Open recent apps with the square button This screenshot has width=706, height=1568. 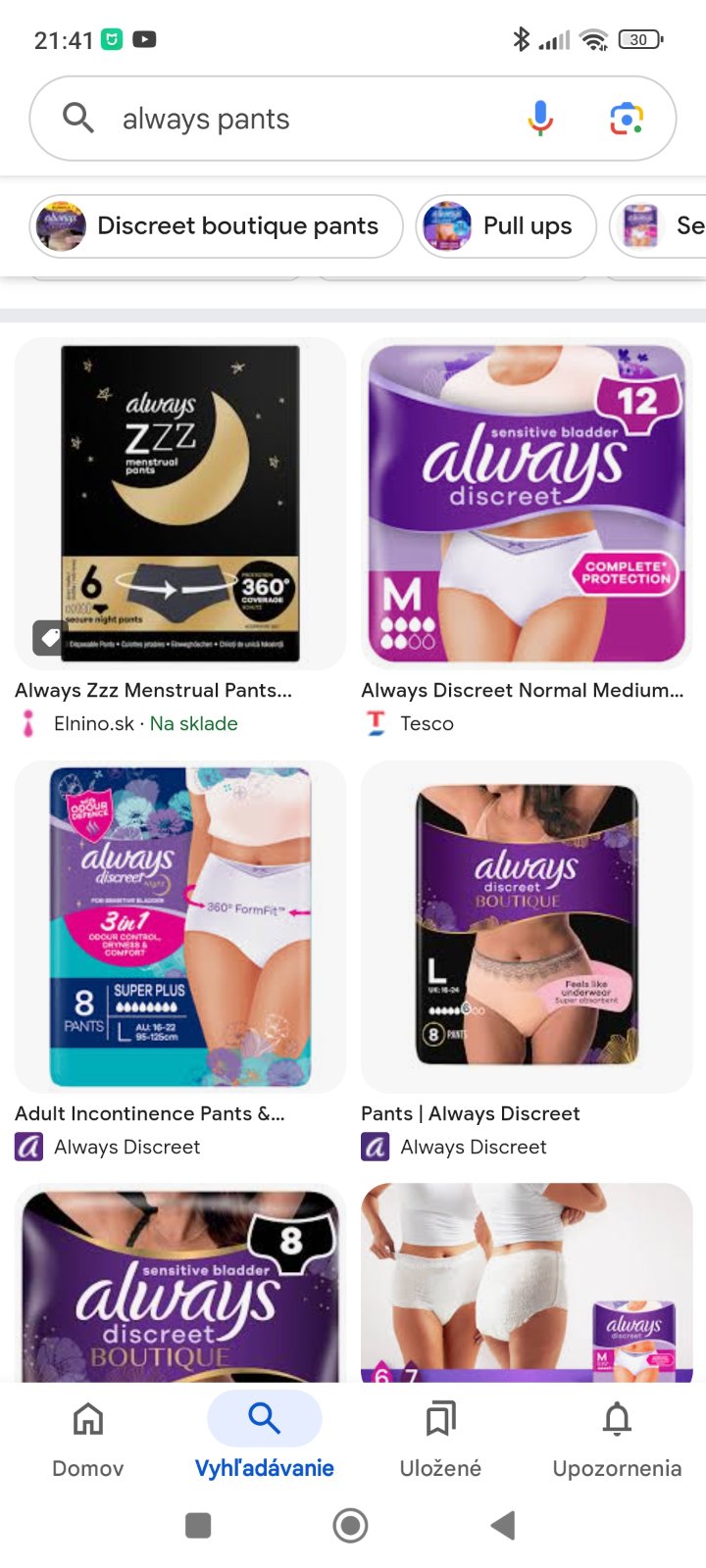(198, 1525)
